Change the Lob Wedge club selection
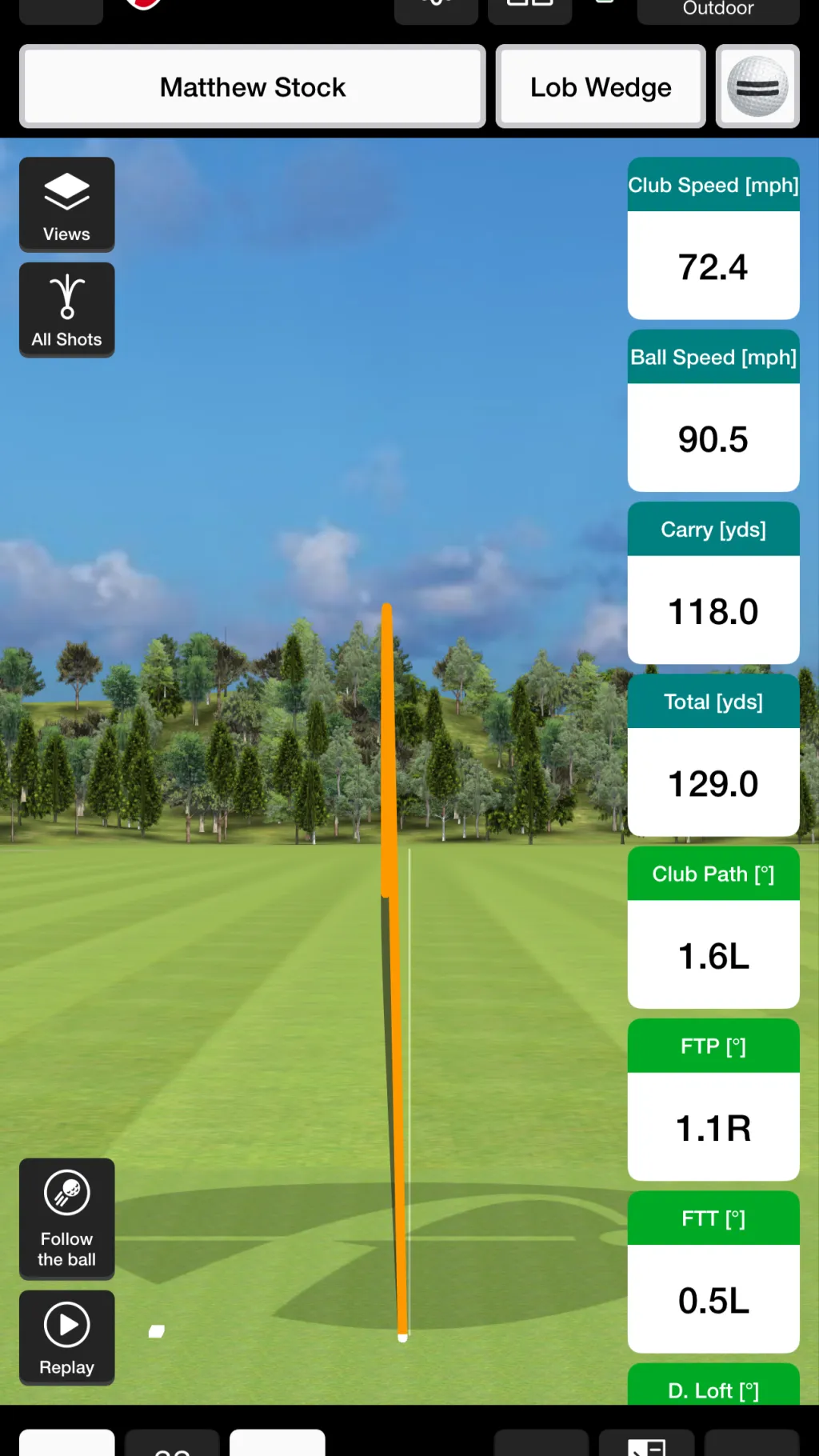The image size is (819, 1456). point(600,86)
